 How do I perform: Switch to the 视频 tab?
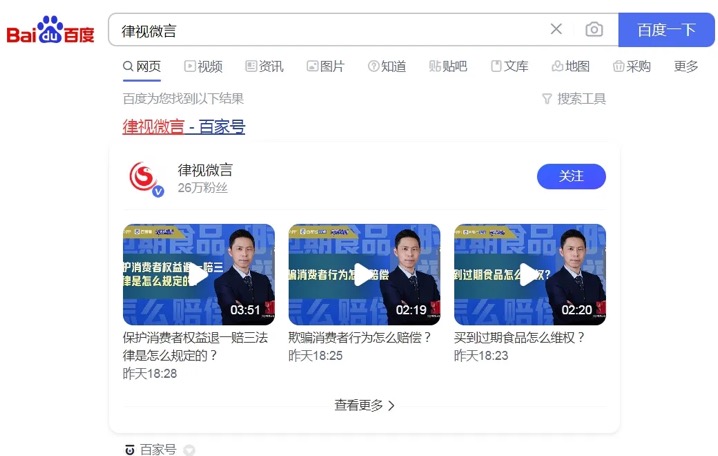coord(203,66)
